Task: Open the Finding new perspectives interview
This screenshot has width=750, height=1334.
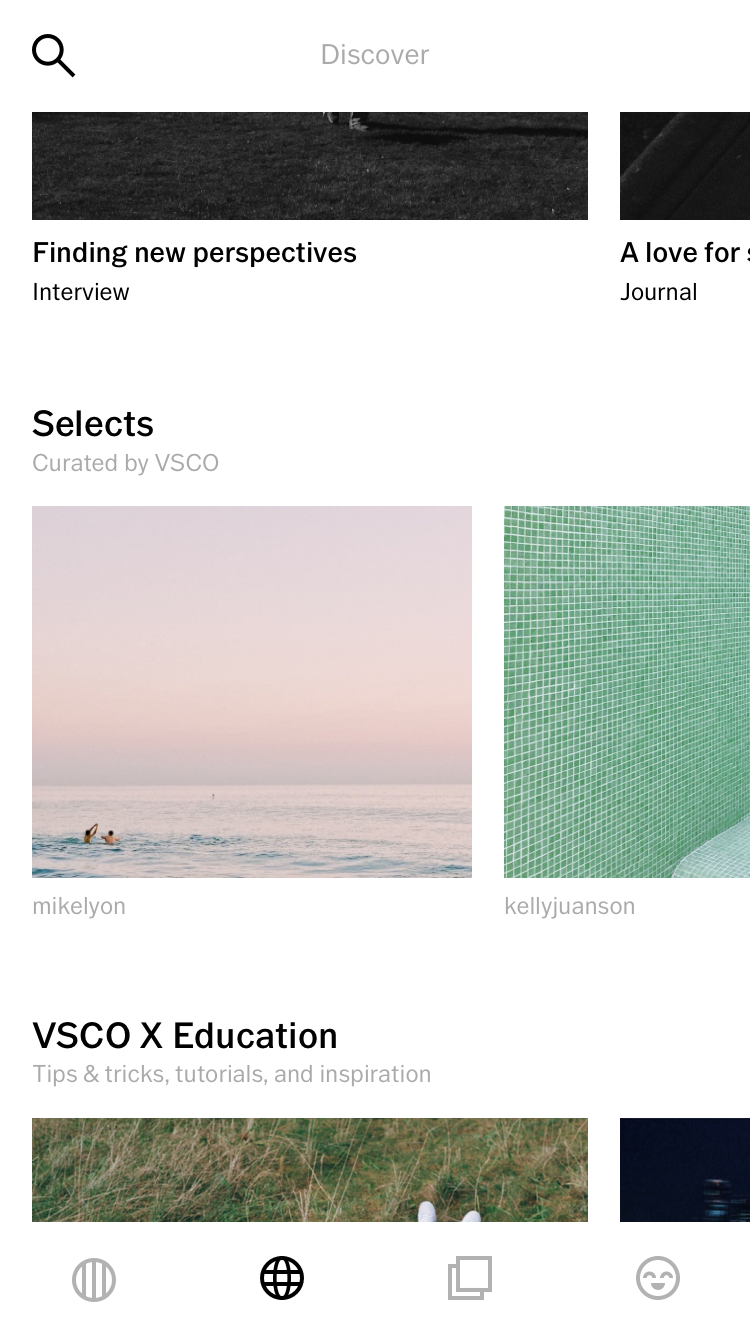Action: click(x=194, y=252)
